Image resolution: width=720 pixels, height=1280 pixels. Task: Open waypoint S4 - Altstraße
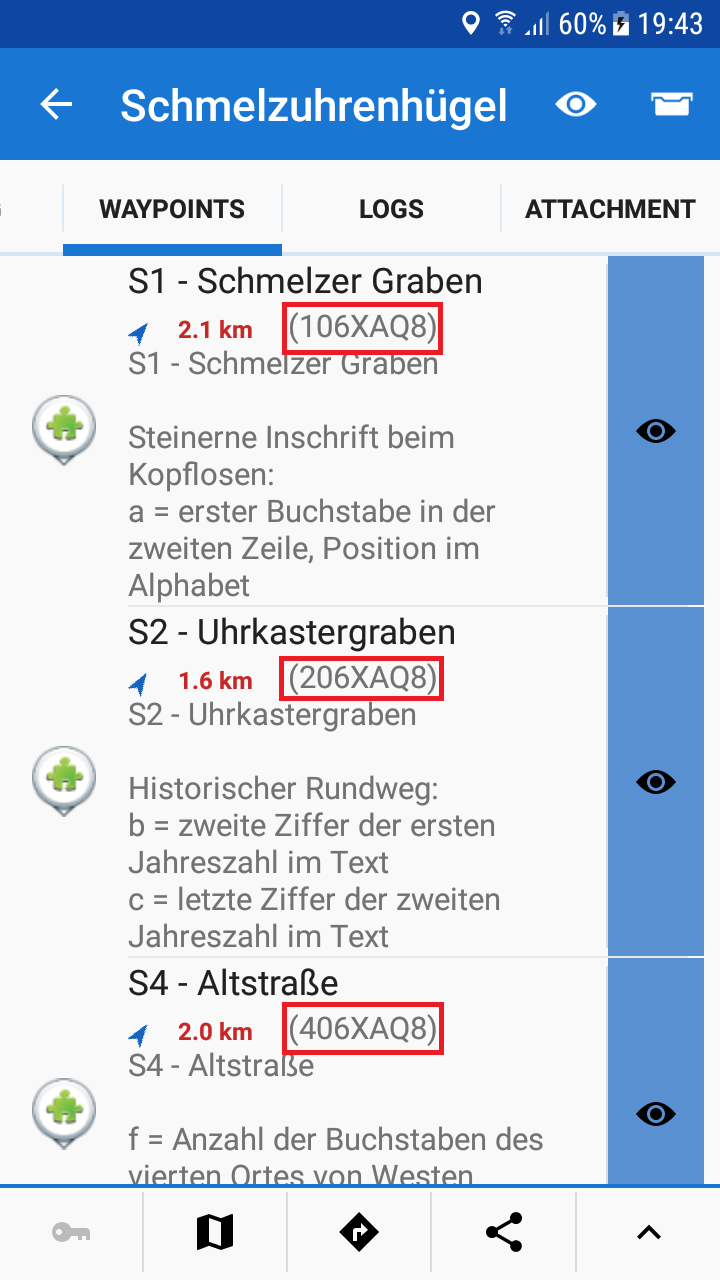(x=233, y=983)
